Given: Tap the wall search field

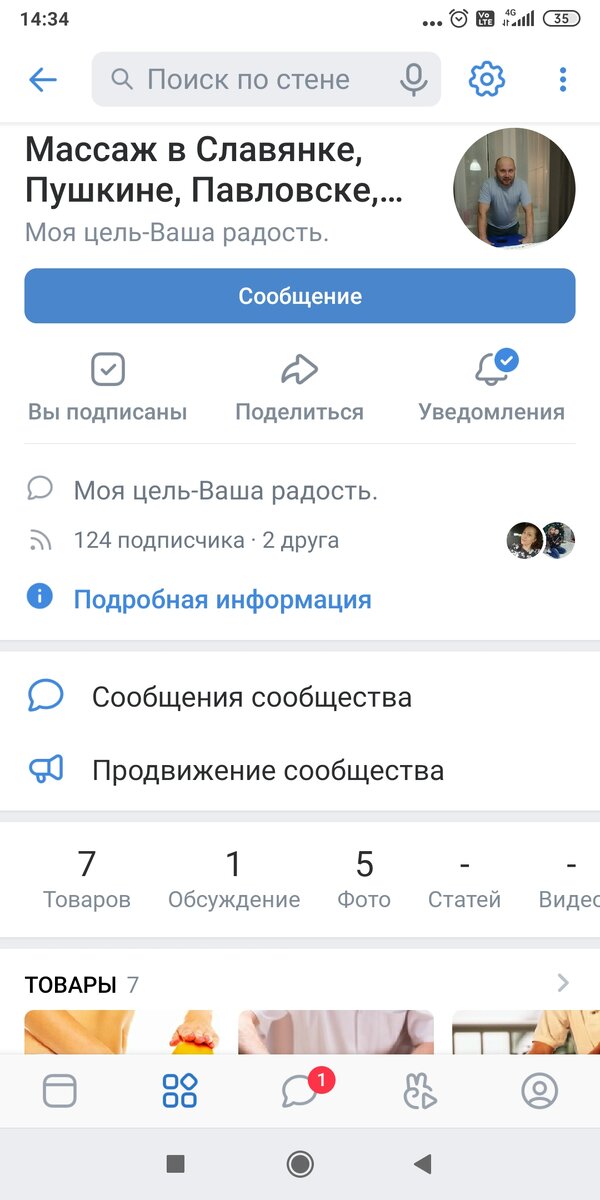Looking at the screenshot, I should tap(250, 80).
